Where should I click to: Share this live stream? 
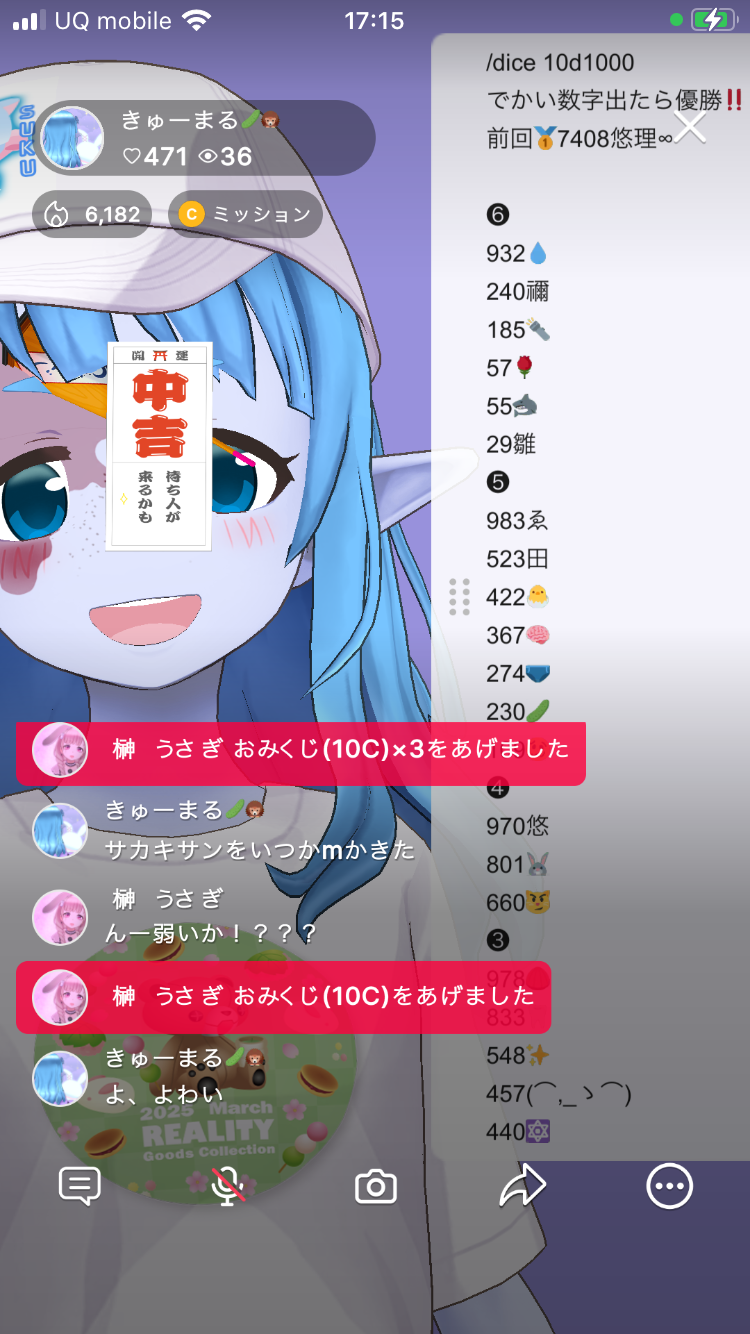coord(522,1187)
